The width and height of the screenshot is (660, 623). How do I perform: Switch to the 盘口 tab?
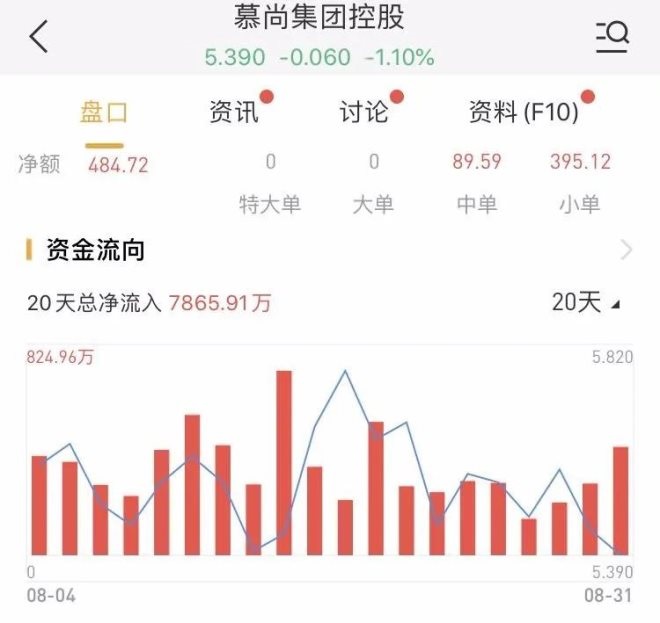coord(103,112)
